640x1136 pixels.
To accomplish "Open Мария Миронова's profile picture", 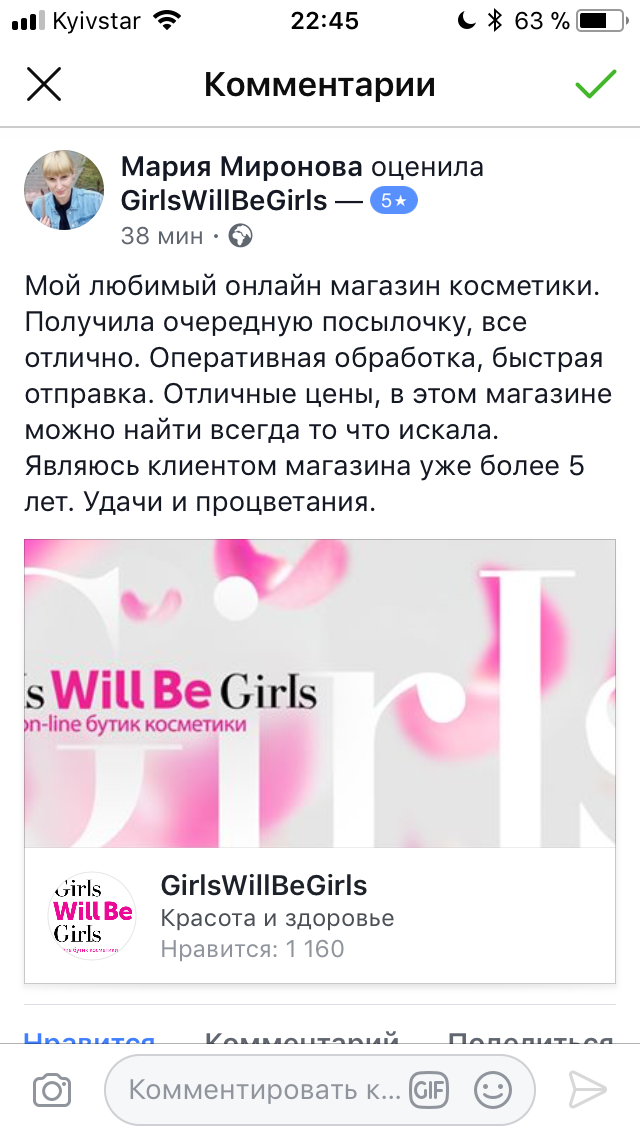I will pyautogui.click(x=64, y=191).
